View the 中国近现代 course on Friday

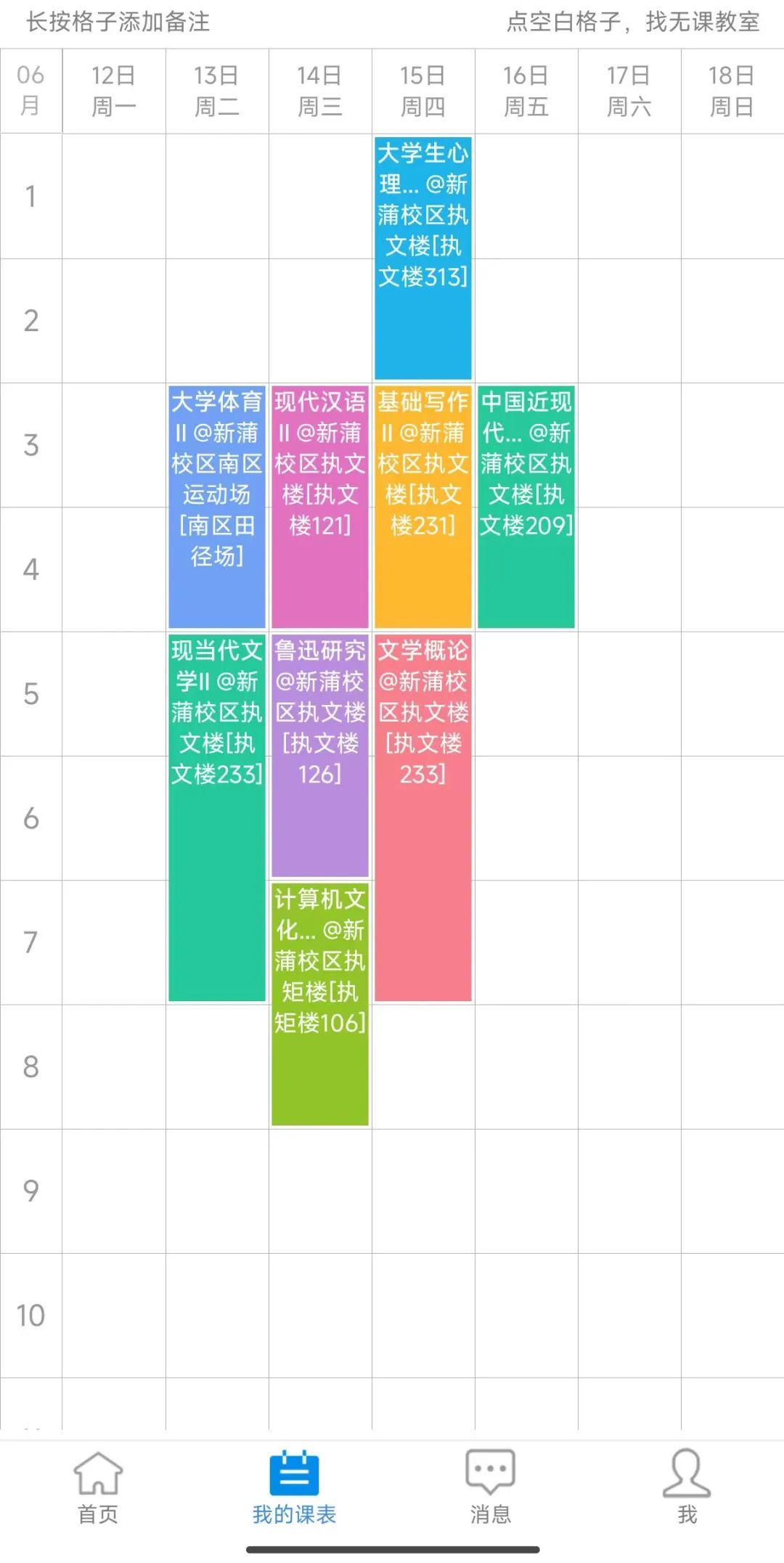(526, 507)
